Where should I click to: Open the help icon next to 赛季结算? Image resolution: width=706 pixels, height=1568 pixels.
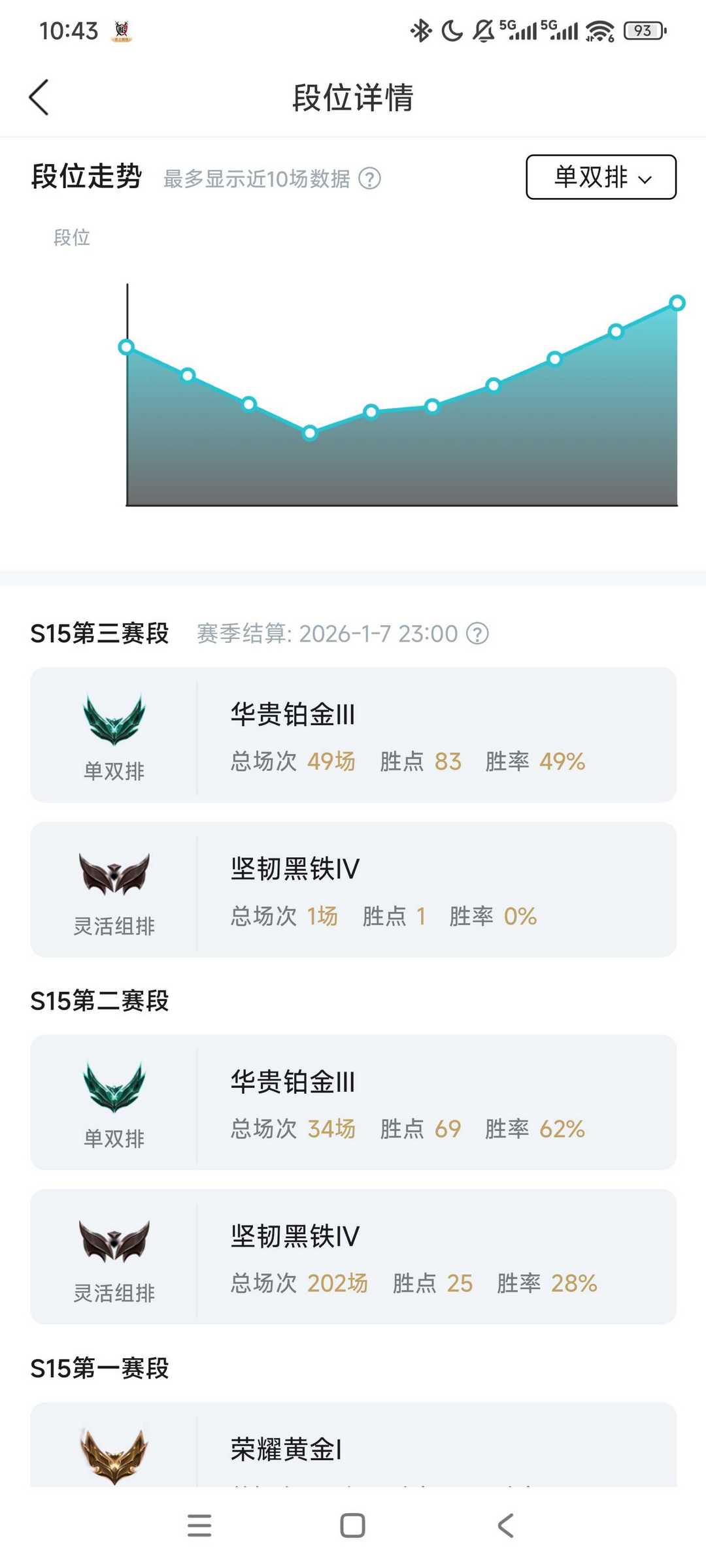click(478, 634)
